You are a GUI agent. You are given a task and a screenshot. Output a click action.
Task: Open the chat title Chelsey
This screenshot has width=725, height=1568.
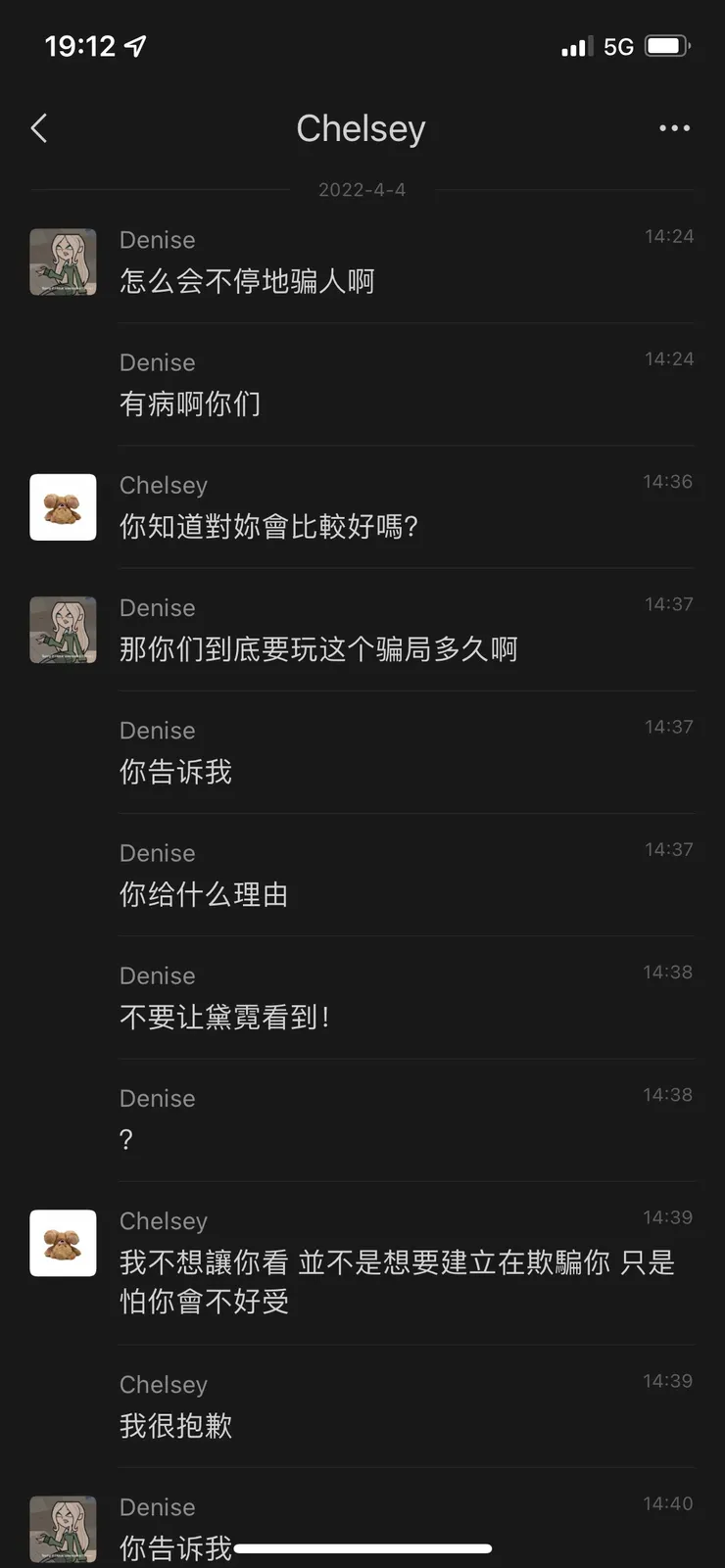[361, 128]
